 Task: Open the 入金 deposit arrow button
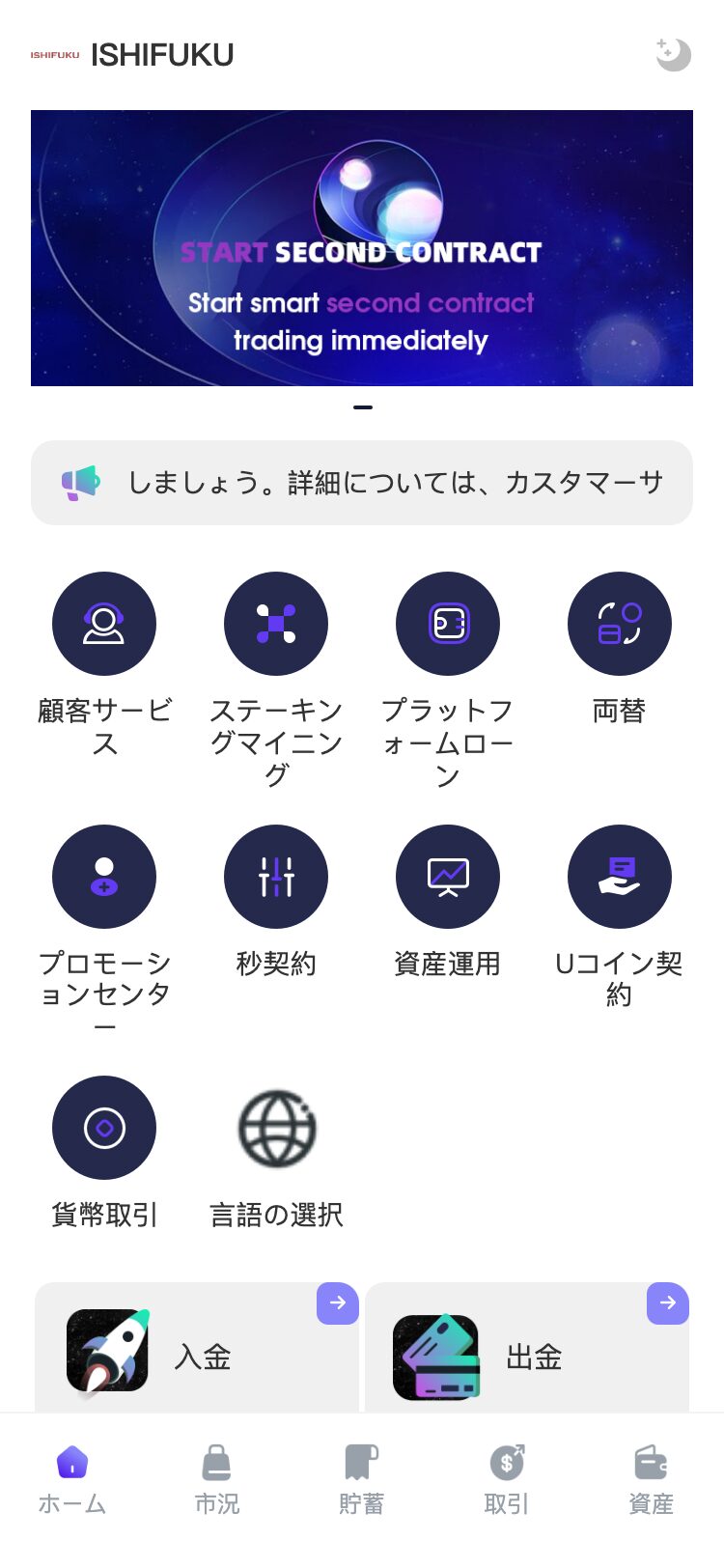point(337,1303)
